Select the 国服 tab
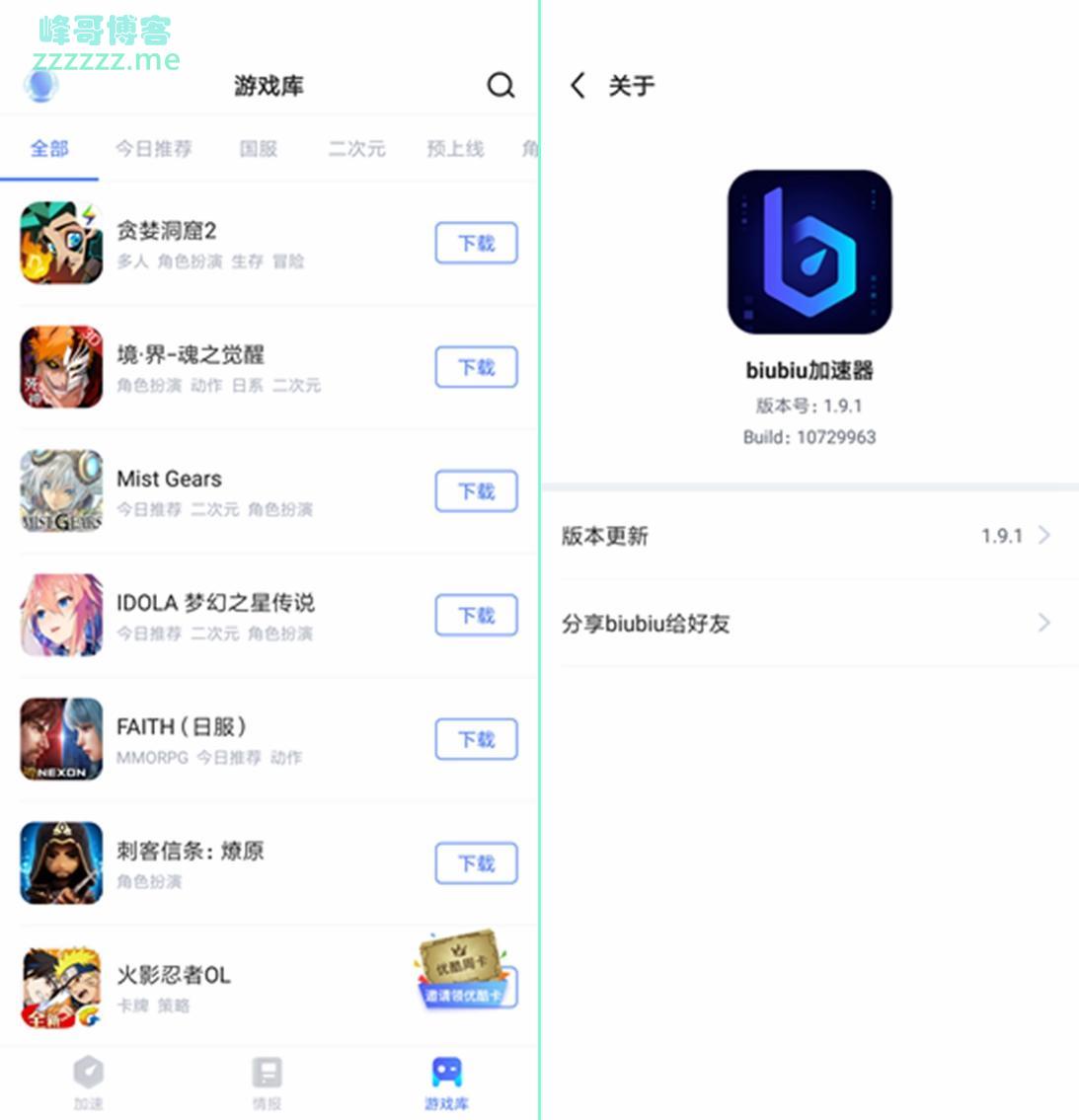This screenshot has height=1120, width=1079. coord(258,149)
